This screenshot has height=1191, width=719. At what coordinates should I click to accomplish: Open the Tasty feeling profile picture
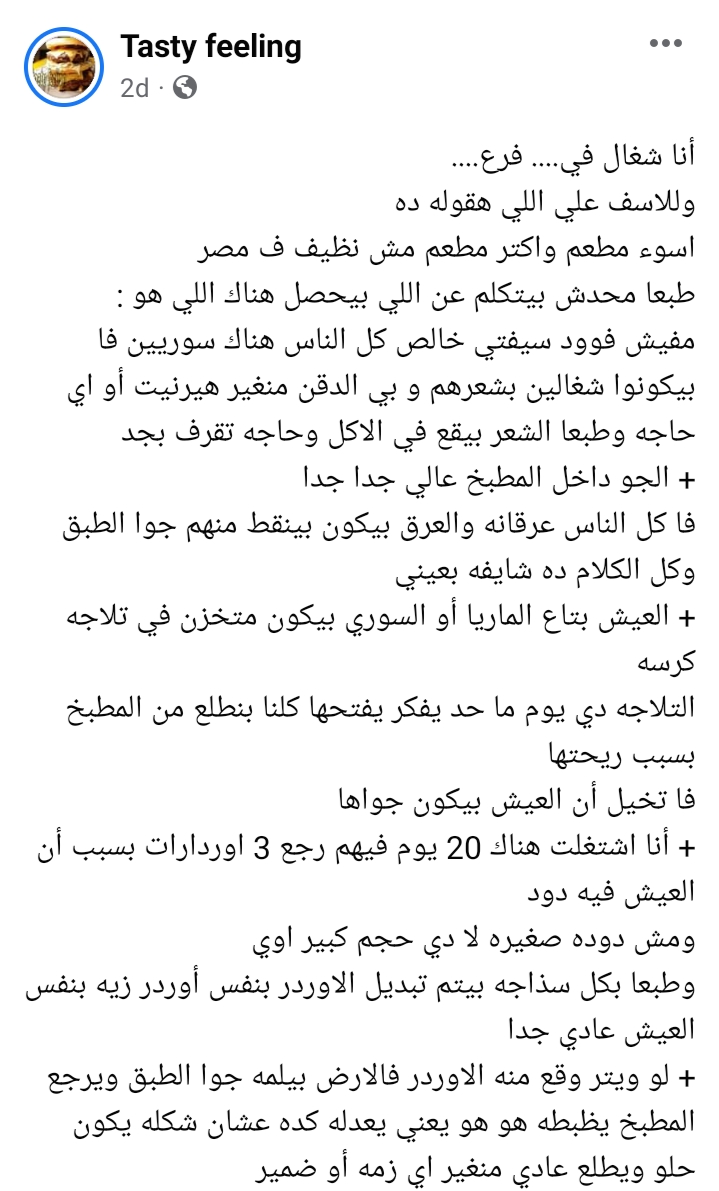pos(65,66)
